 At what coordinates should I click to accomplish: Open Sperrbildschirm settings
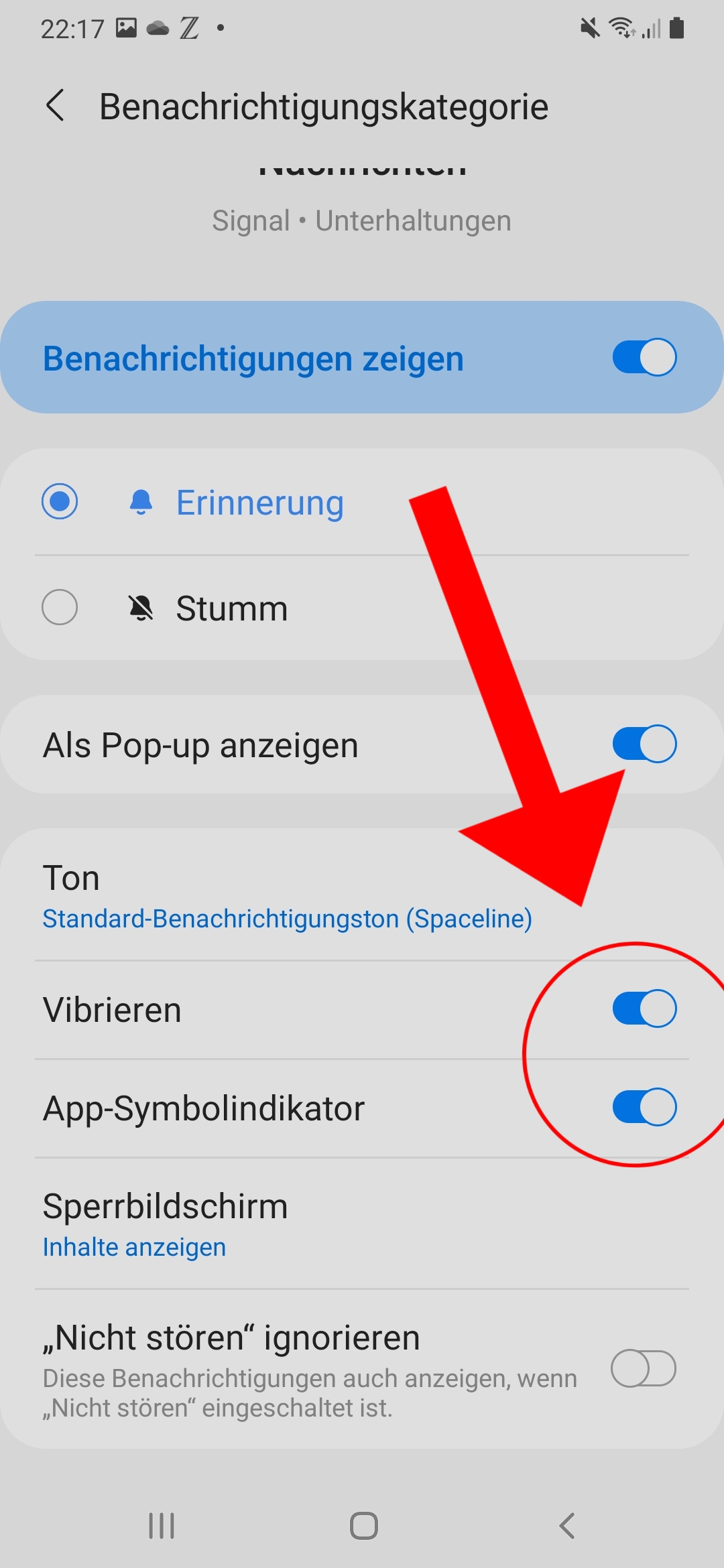tap(362, 1223)
